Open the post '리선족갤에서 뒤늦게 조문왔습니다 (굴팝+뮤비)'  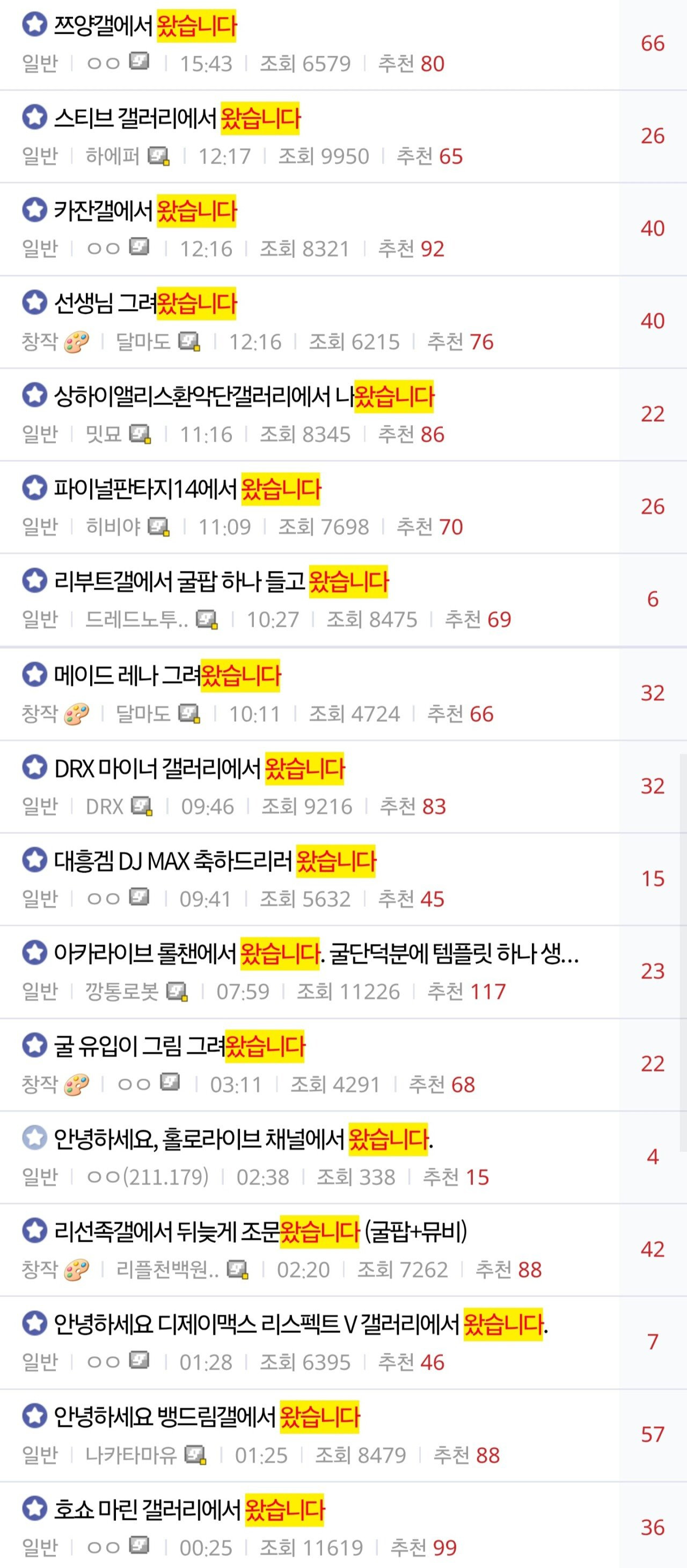click(x=260, y=1232)
